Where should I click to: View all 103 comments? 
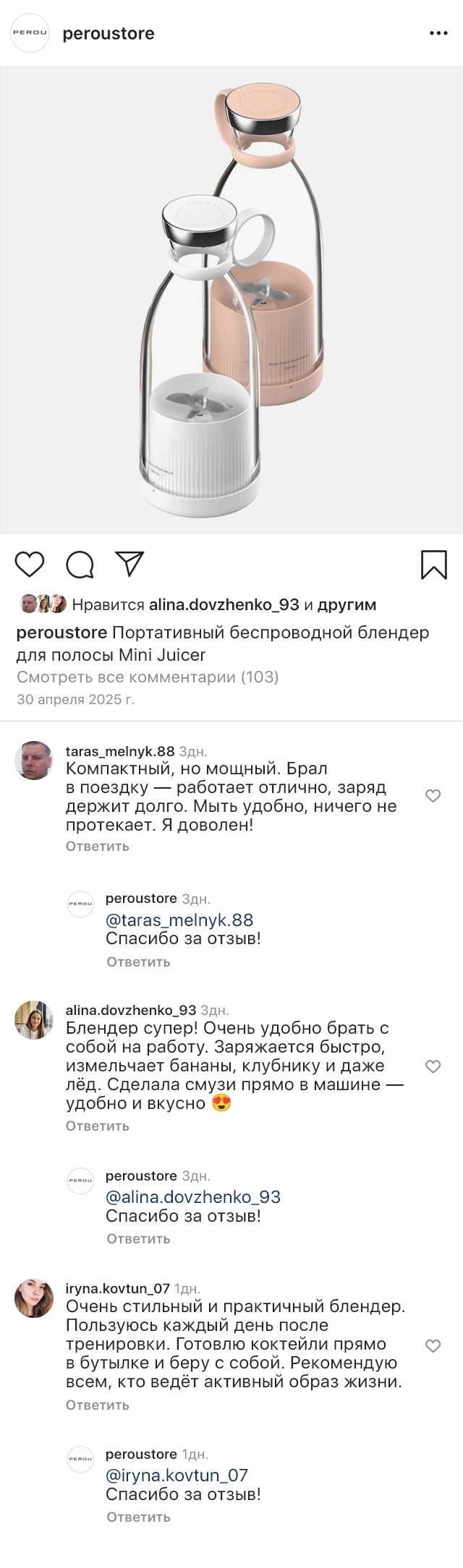(x=148, y=677)
